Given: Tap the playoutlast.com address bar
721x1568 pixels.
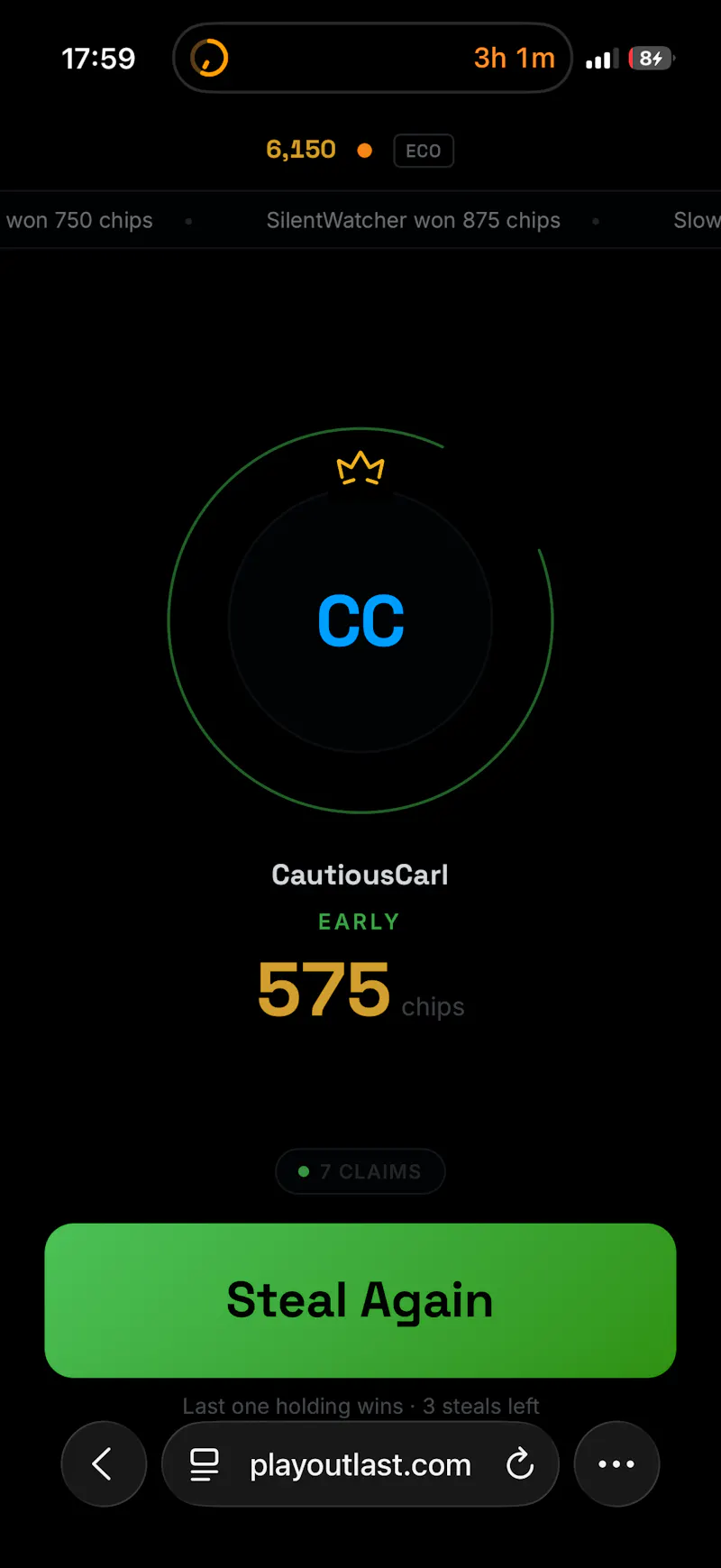Looking at the screenshot, I should tap(360, 1463).
